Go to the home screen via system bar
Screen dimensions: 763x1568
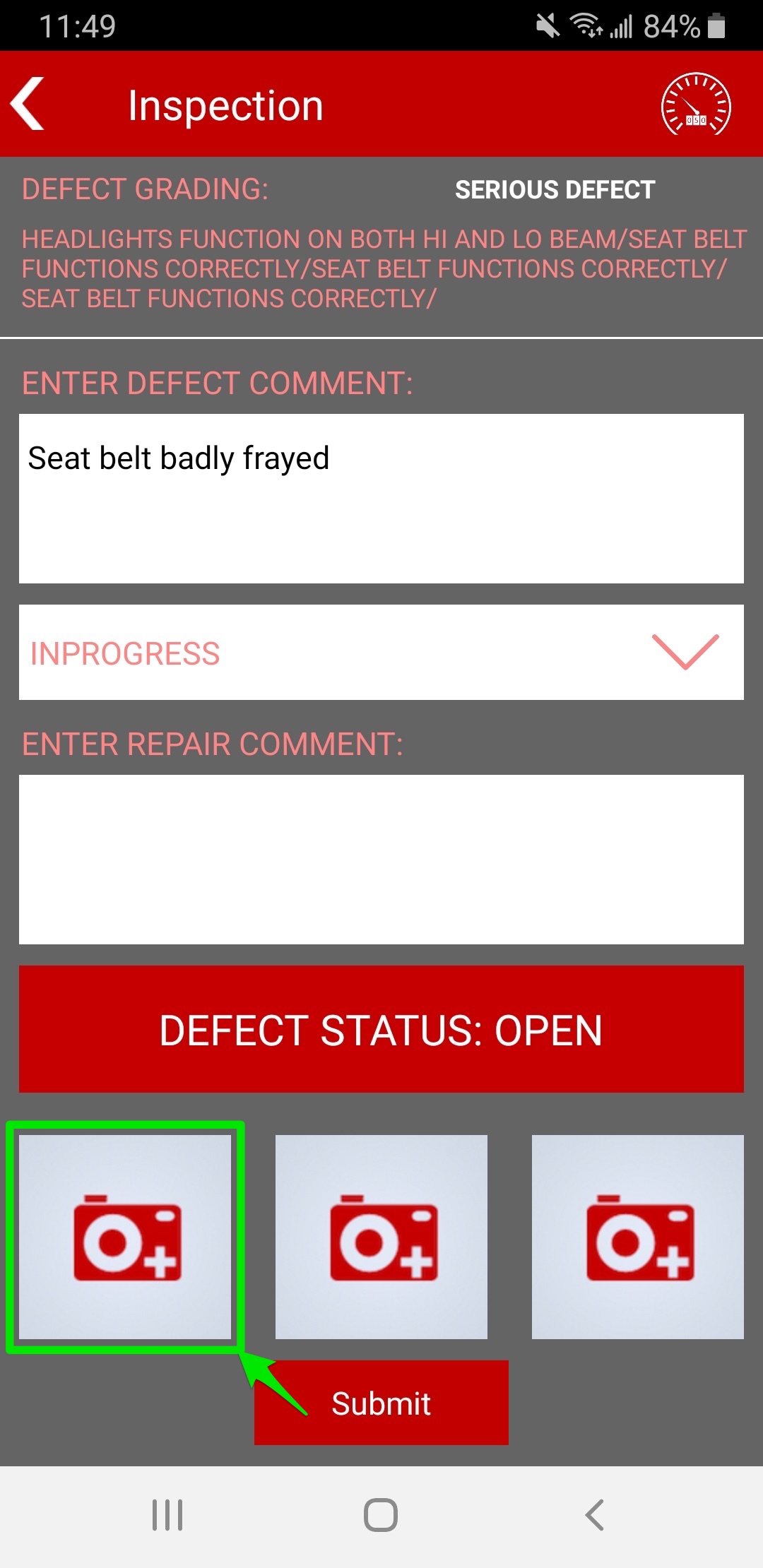click(x=381, y=1515)
